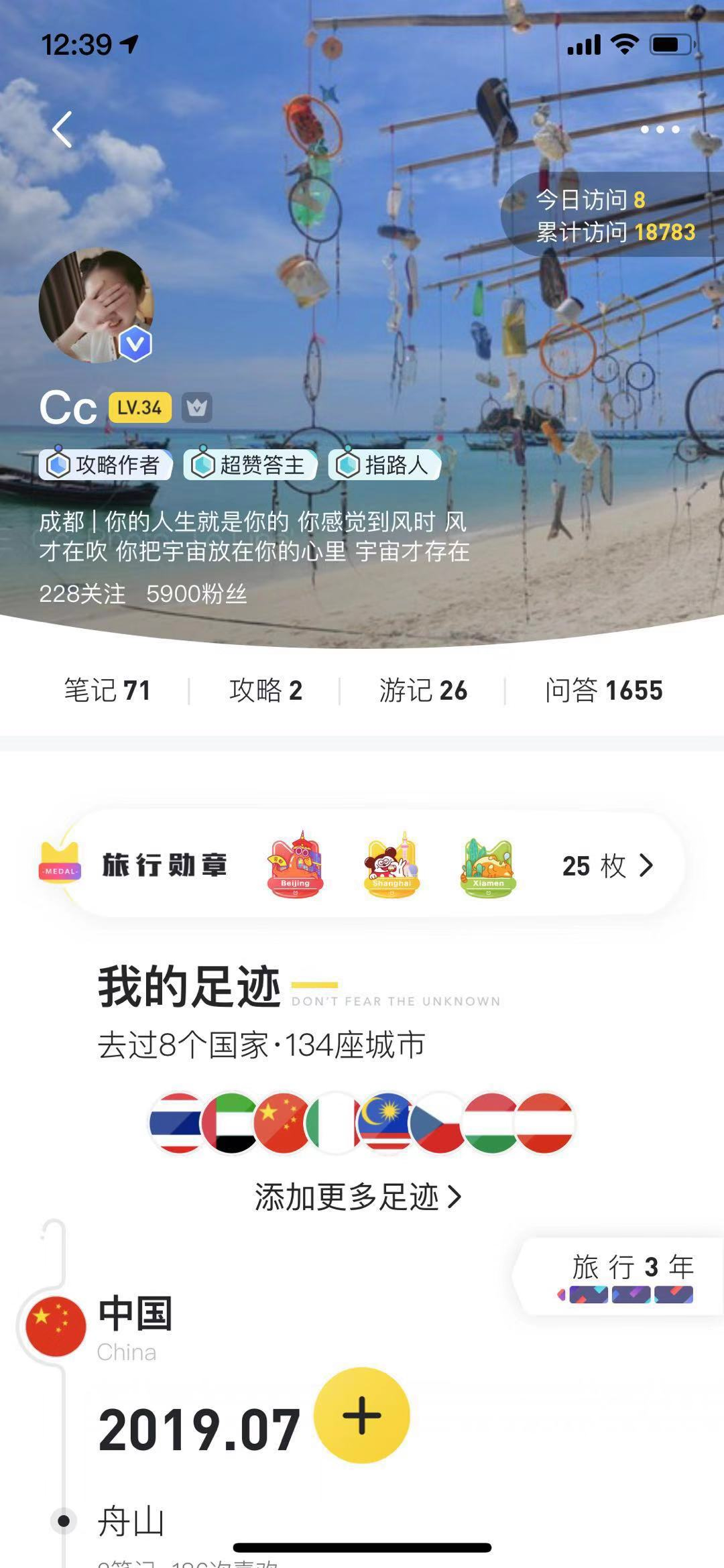Go back using the back arrow

pyautogui.click(x=62, y=129)
